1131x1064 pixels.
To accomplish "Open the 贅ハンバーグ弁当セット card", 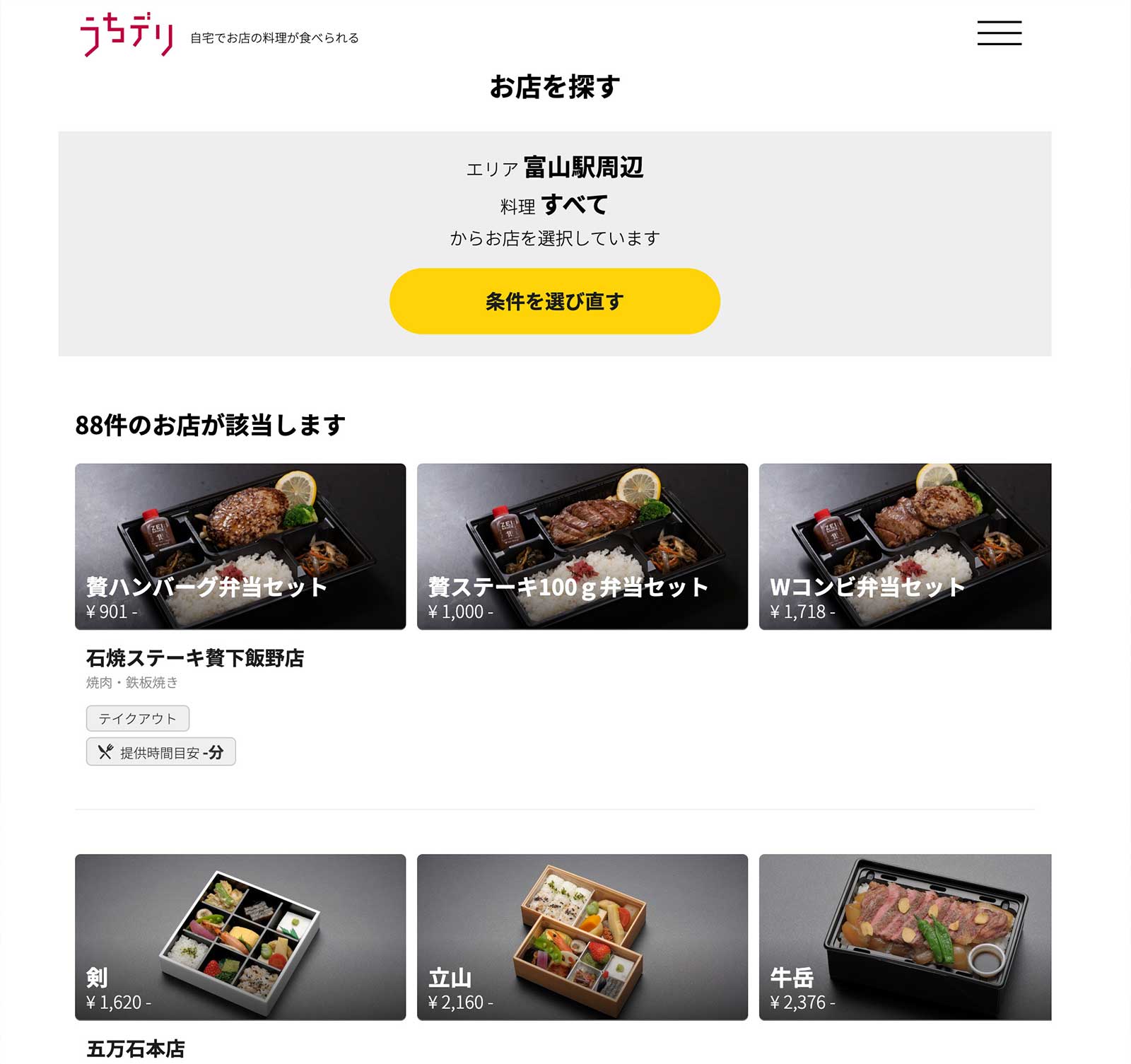I will click(x=240, y=546).
